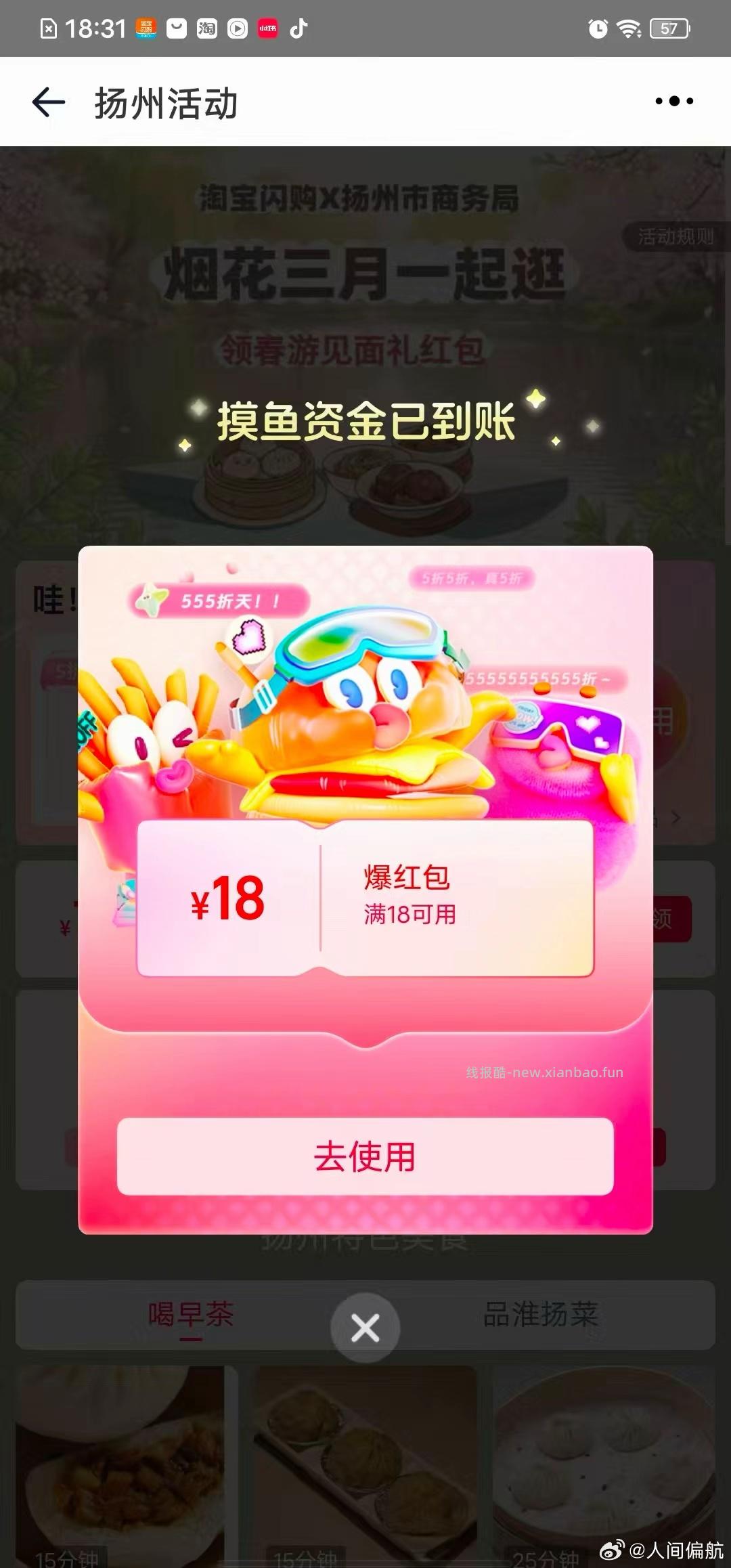This screenshot has height=1568, width=731.
Task: Tap the Taobao 淘 icon in status bar
Action: tap(206, 28)
